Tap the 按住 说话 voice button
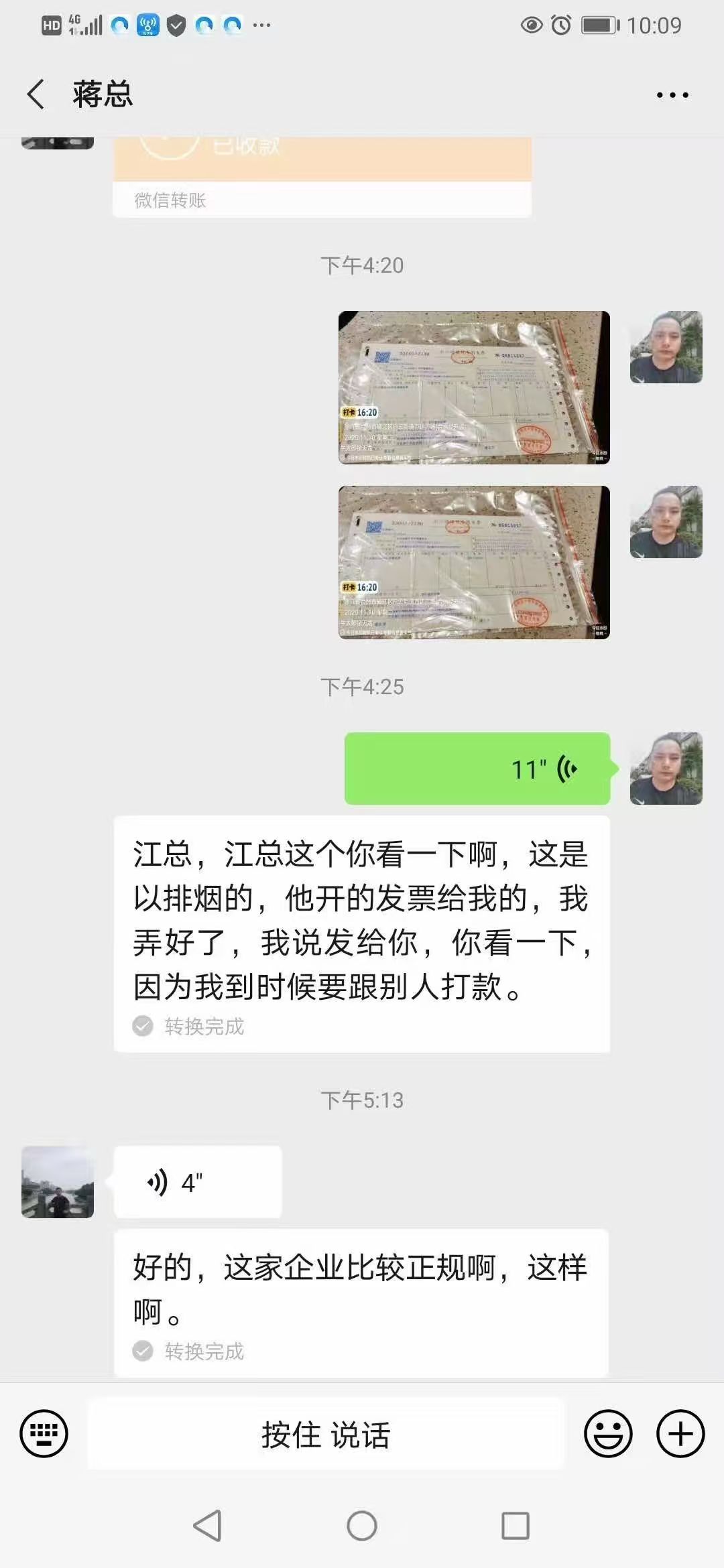Image resolution: width=724 pixels, height=1568 pixels. (x=326, y=1435)
